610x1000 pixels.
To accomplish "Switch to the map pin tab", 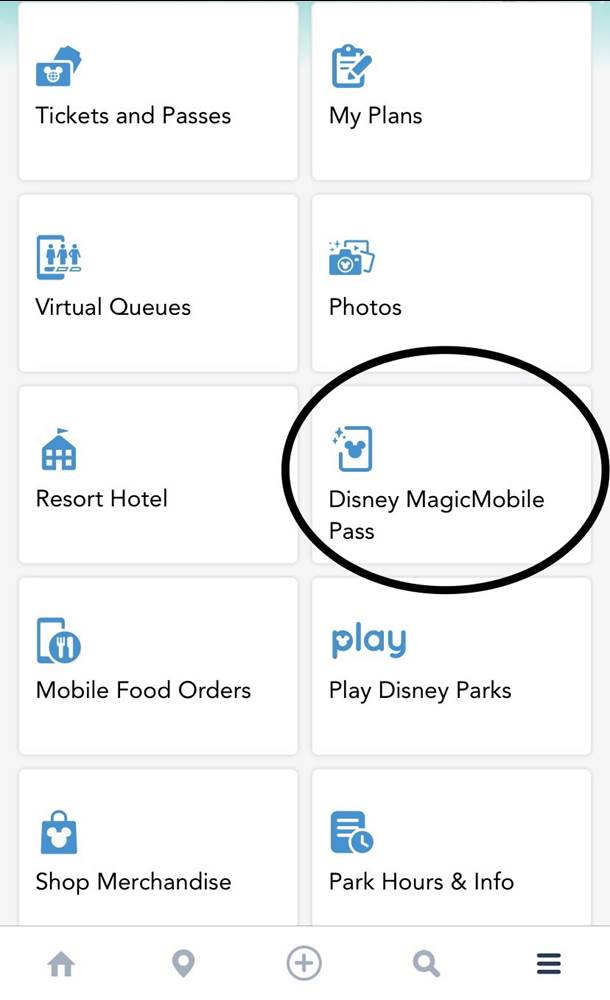I will tap(183, 964).
